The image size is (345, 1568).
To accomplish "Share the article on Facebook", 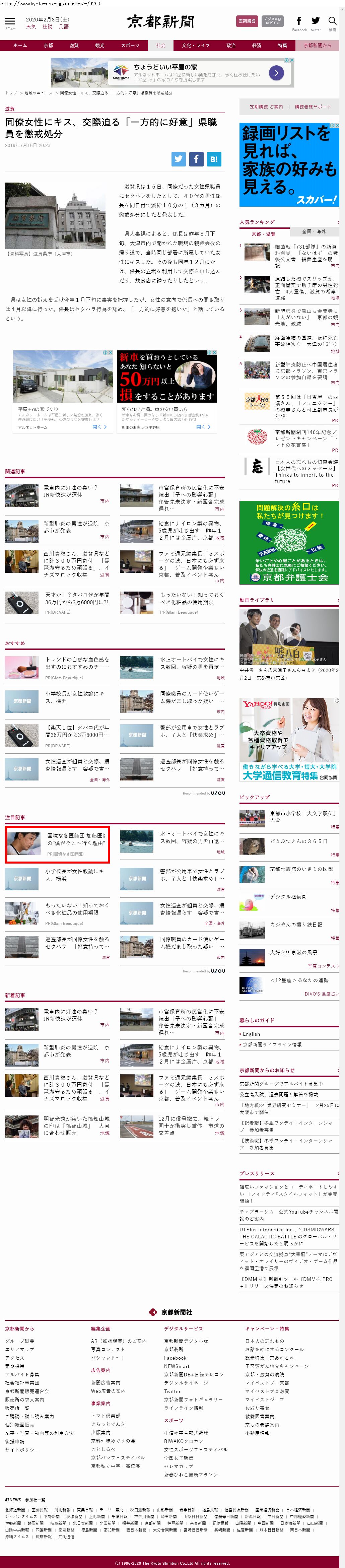I will pos(196,159).
